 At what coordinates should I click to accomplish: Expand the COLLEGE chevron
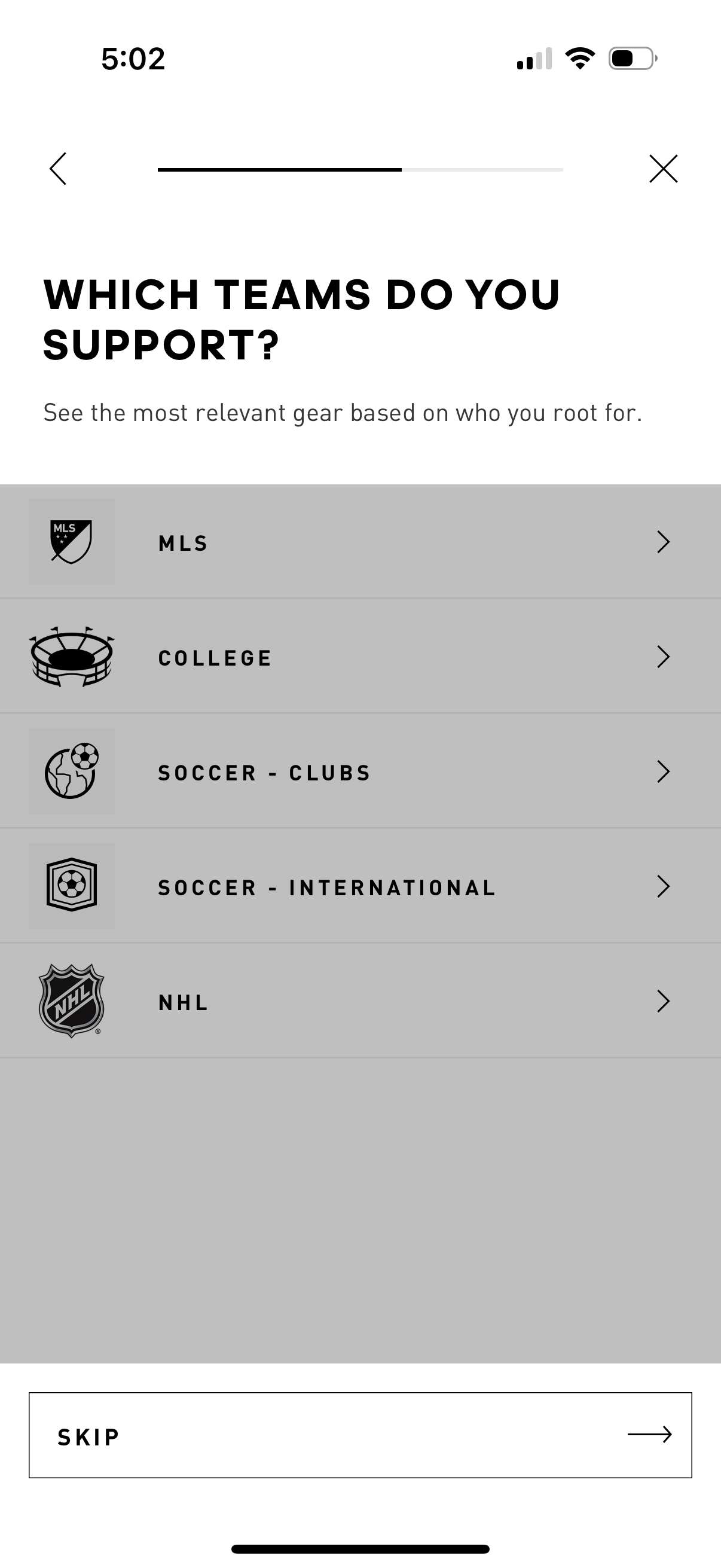664,657
